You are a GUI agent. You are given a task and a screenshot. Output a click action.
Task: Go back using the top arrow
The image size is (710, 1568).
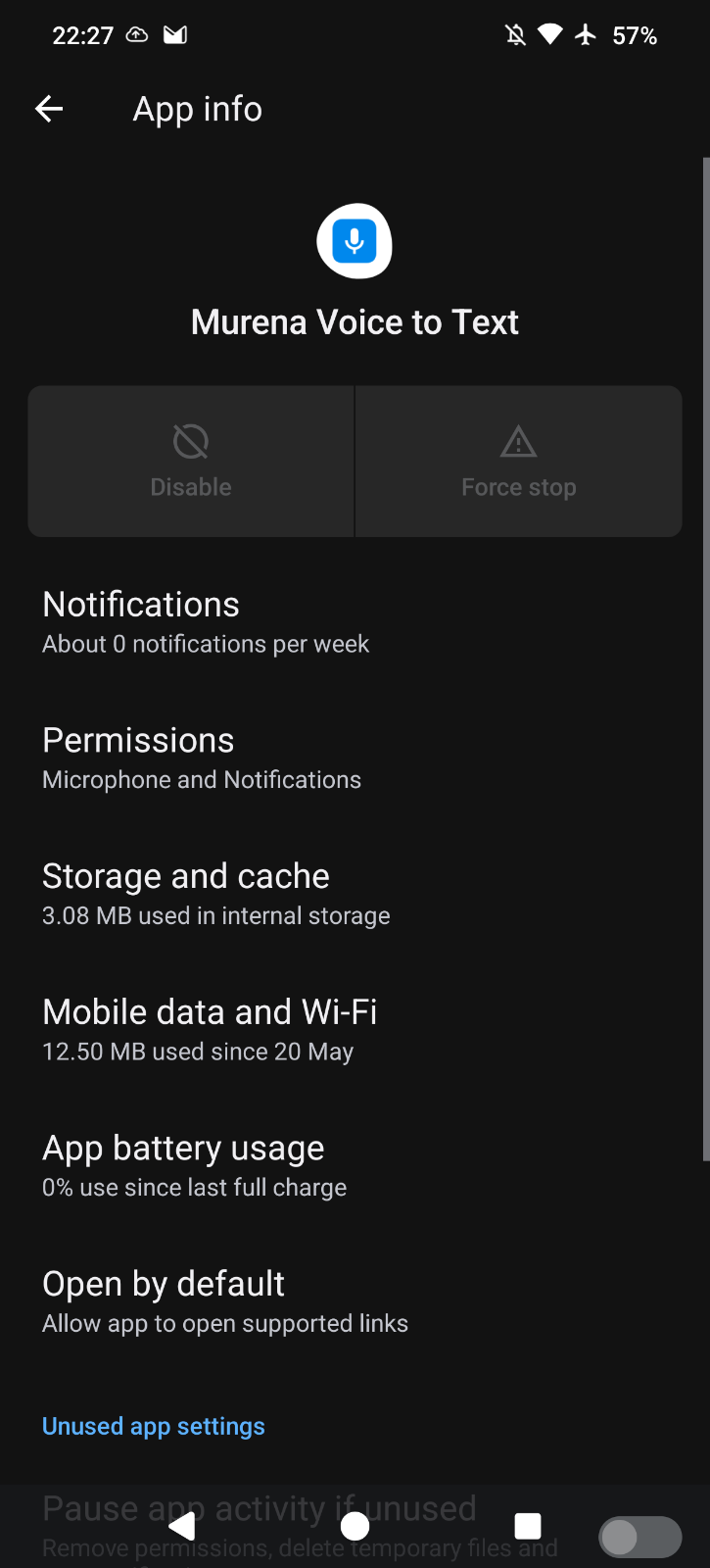point(49,109)
